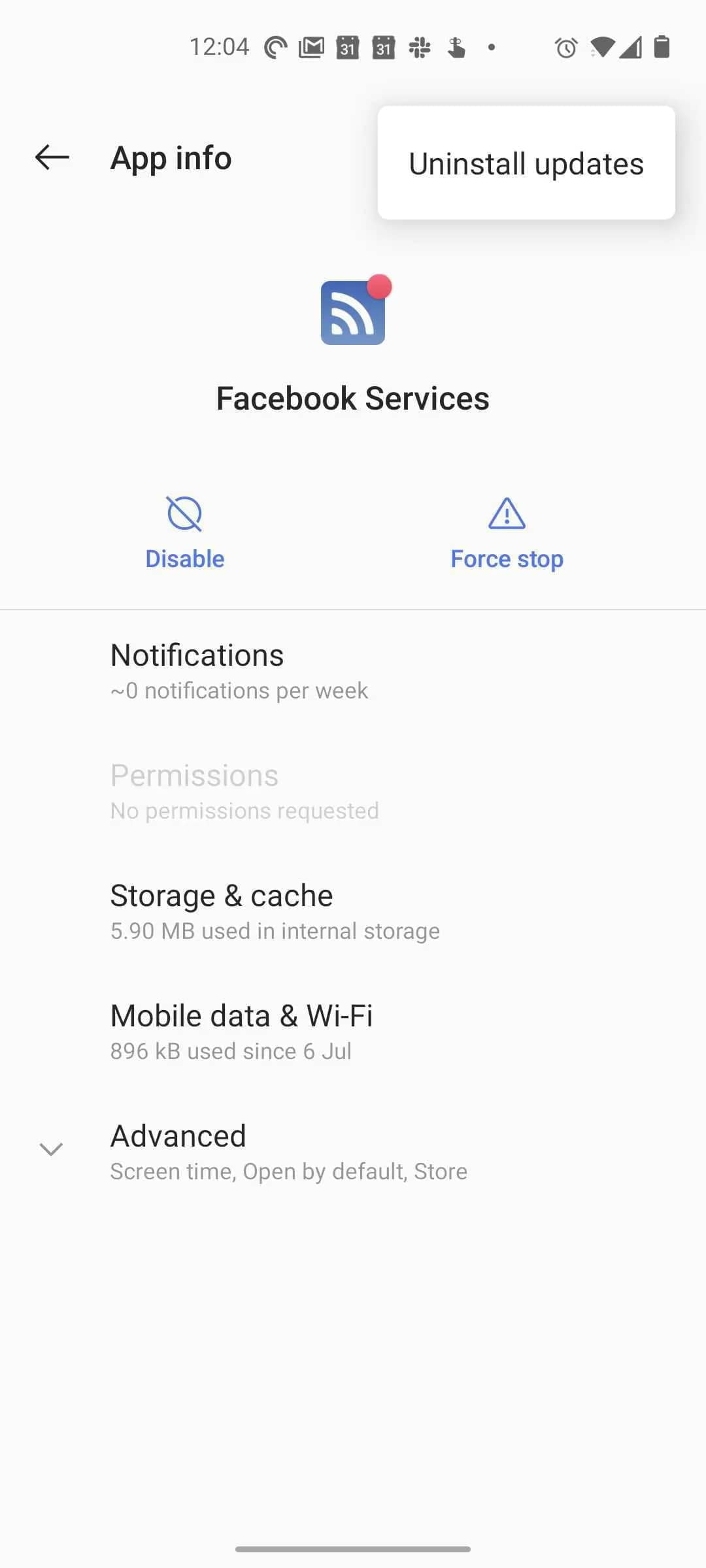This screenshot has width=706, height=1568.
Task: Force stop Facebook Services
Action: coord(507,533)
